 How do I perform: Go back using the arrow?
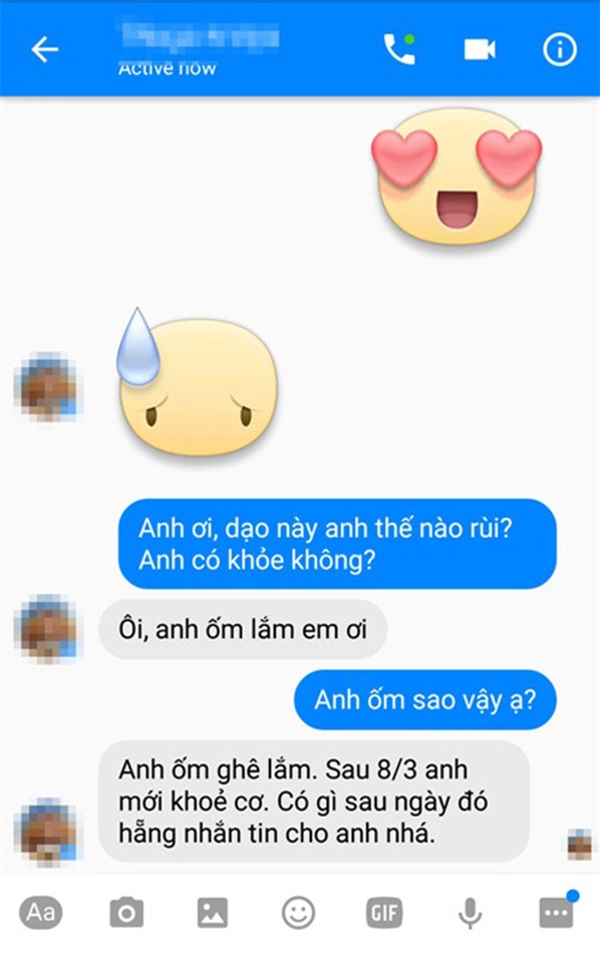[x=45, y=50]
